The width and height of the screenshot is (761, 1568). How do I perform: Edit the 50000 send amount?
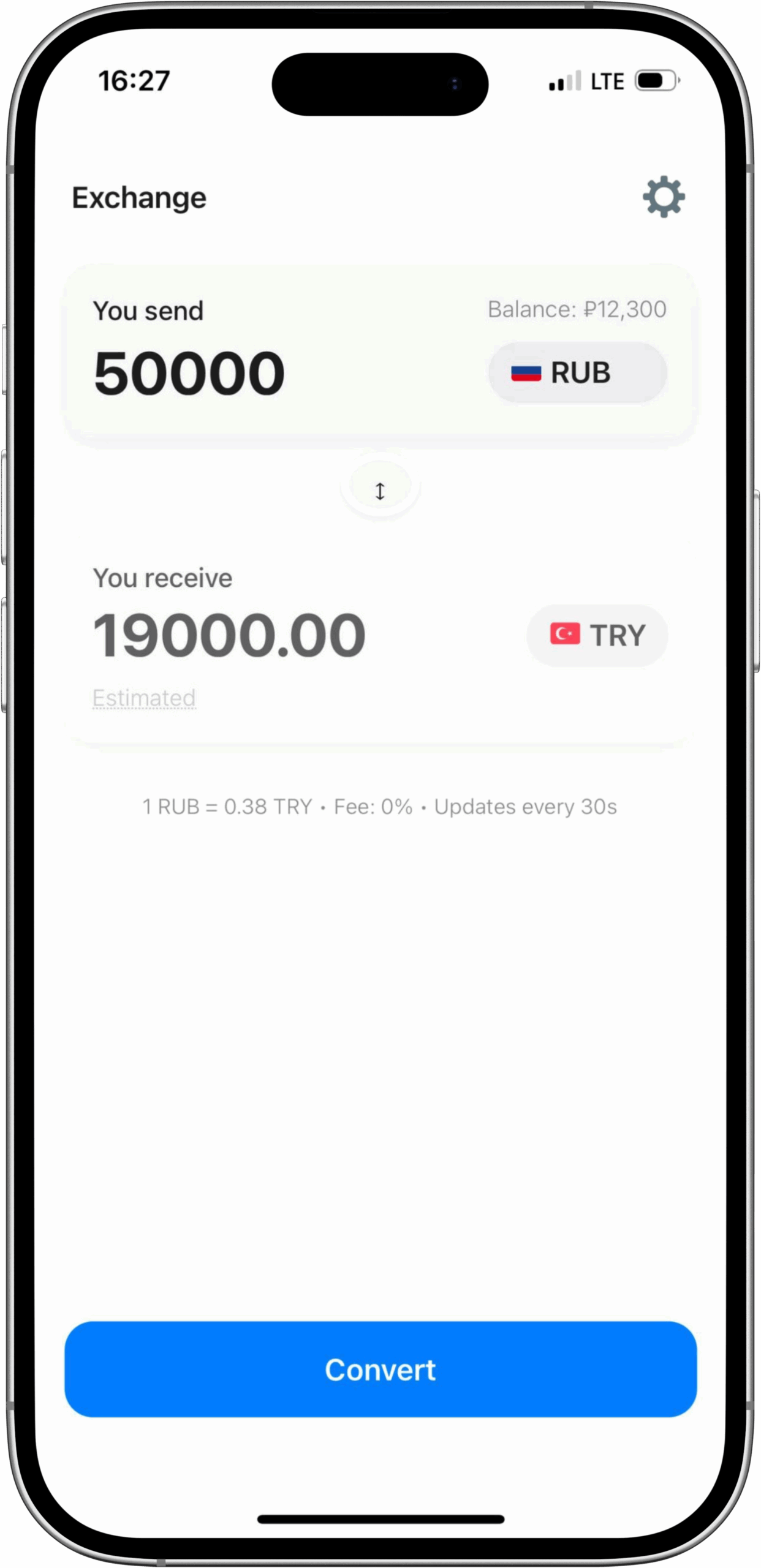(x=189, y=373)
